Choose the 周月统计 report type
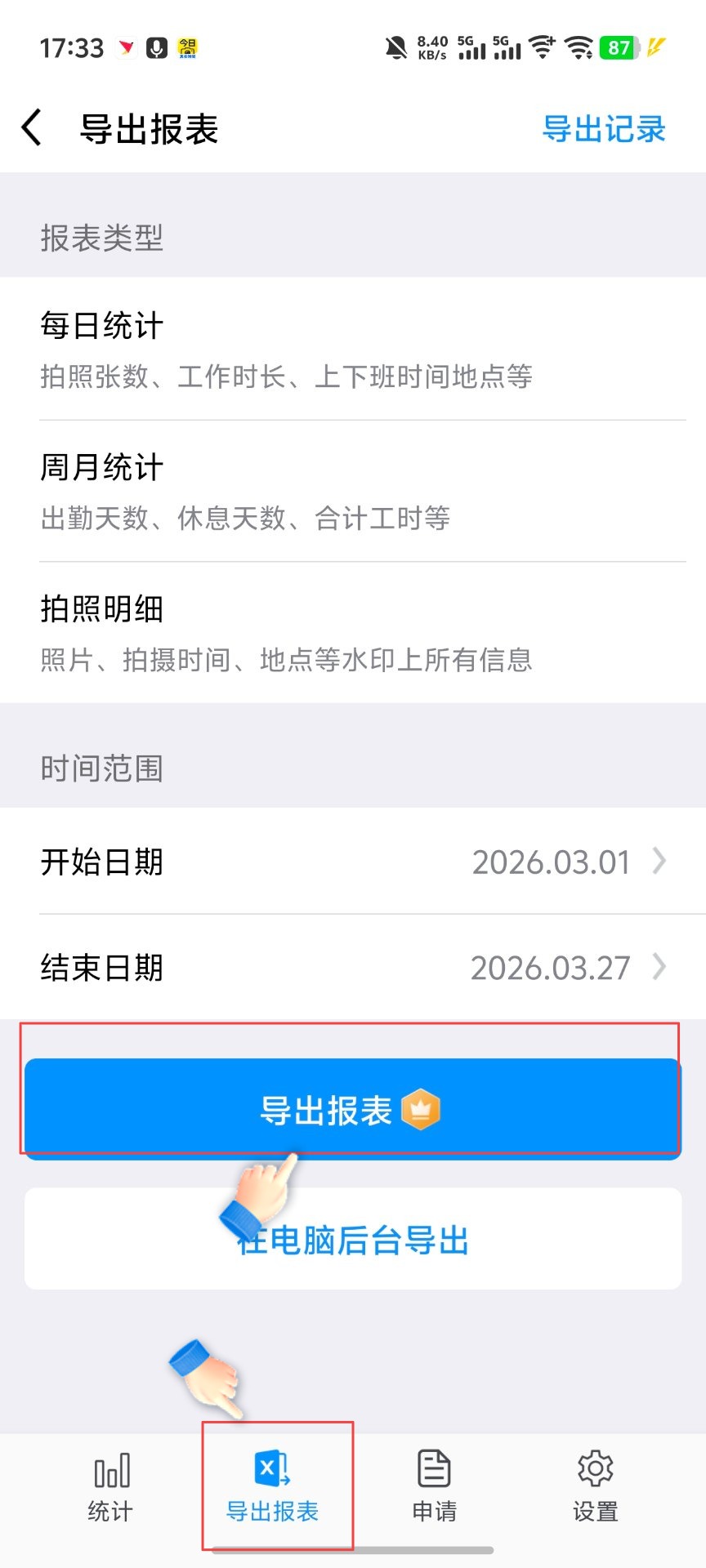Viewport: 706px width, 1568px height. click(x=353, y=492)
